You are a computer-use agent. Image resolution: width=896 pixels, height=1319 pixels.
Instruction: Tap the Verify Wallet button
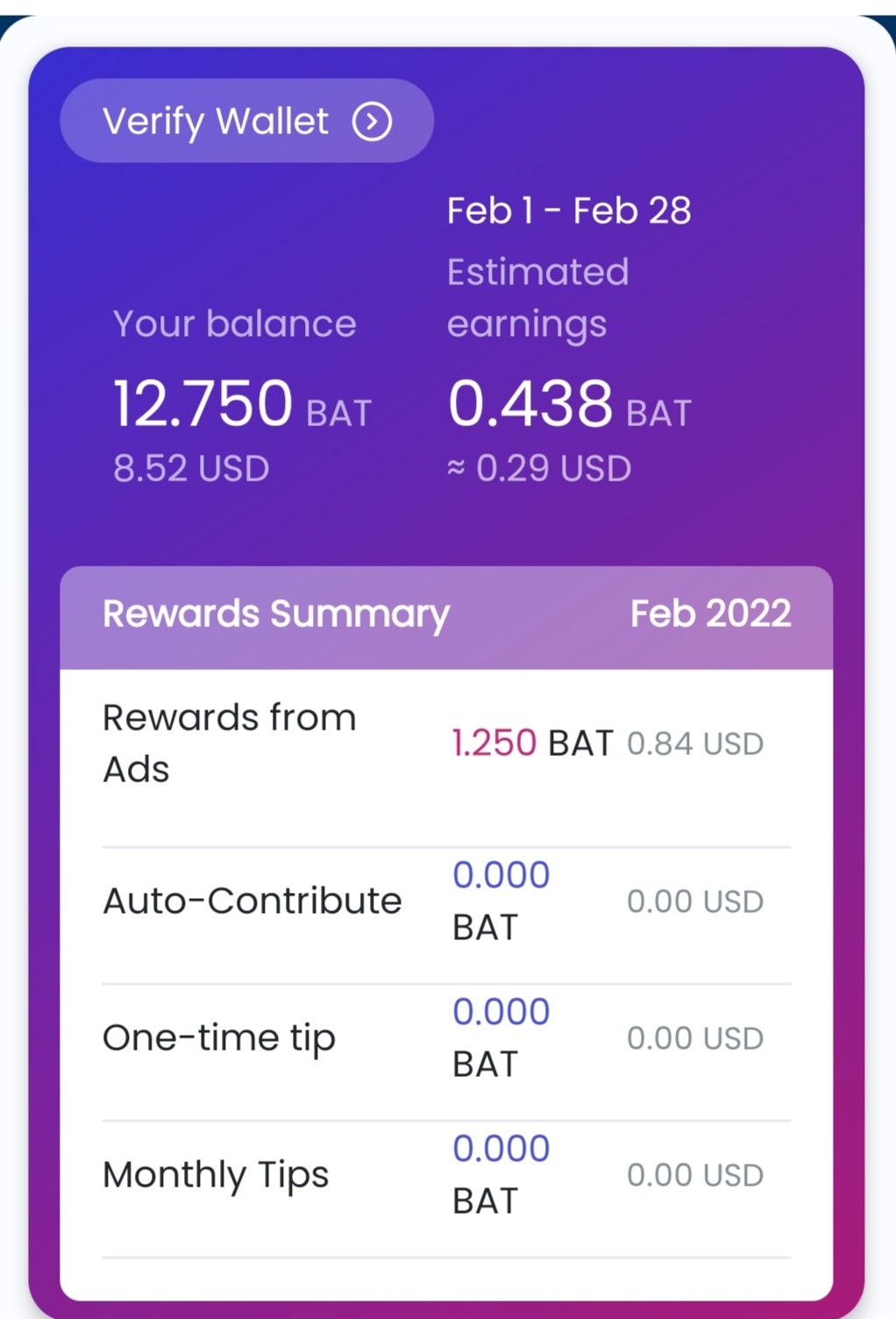[x=246, y=121]
